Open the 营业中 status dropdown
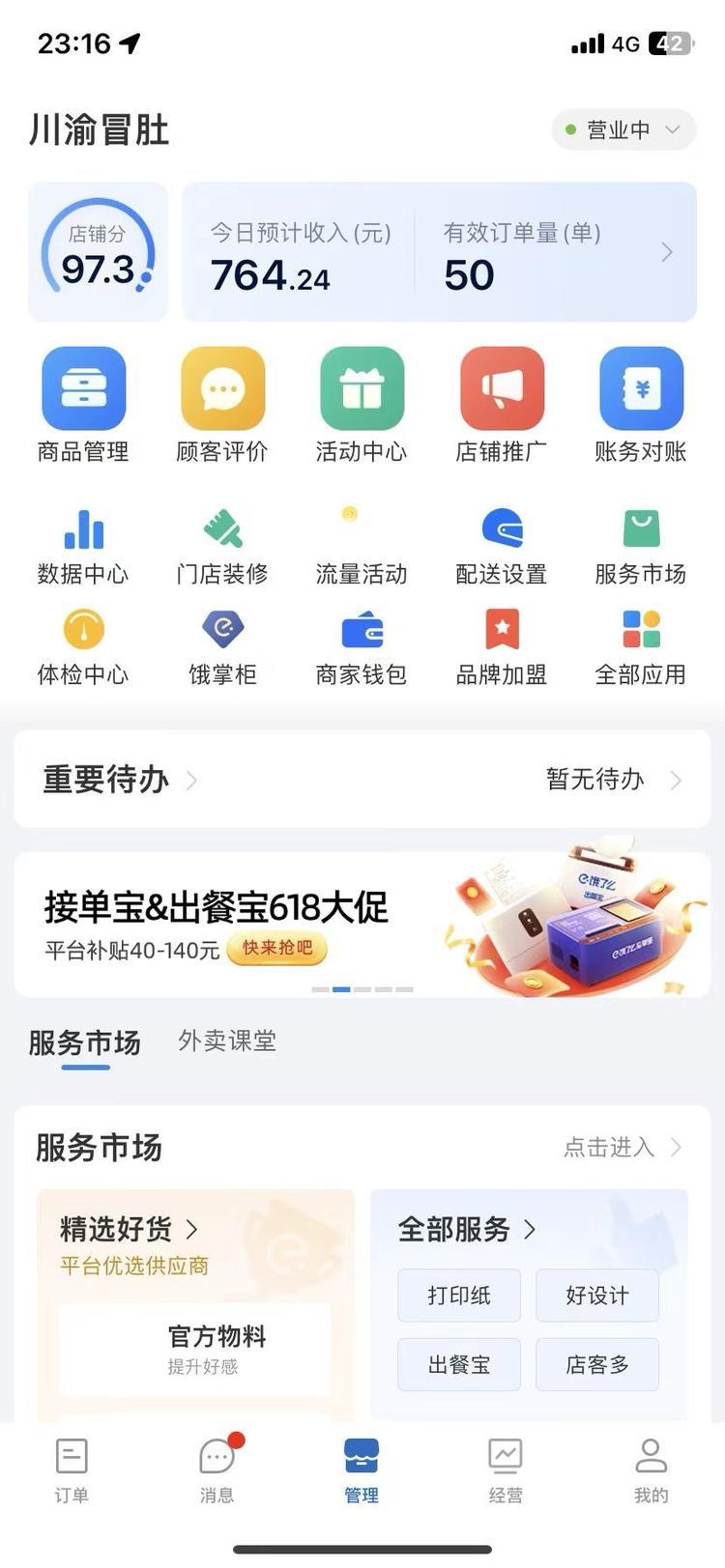 pyautogui.click(x=623, y=129)
